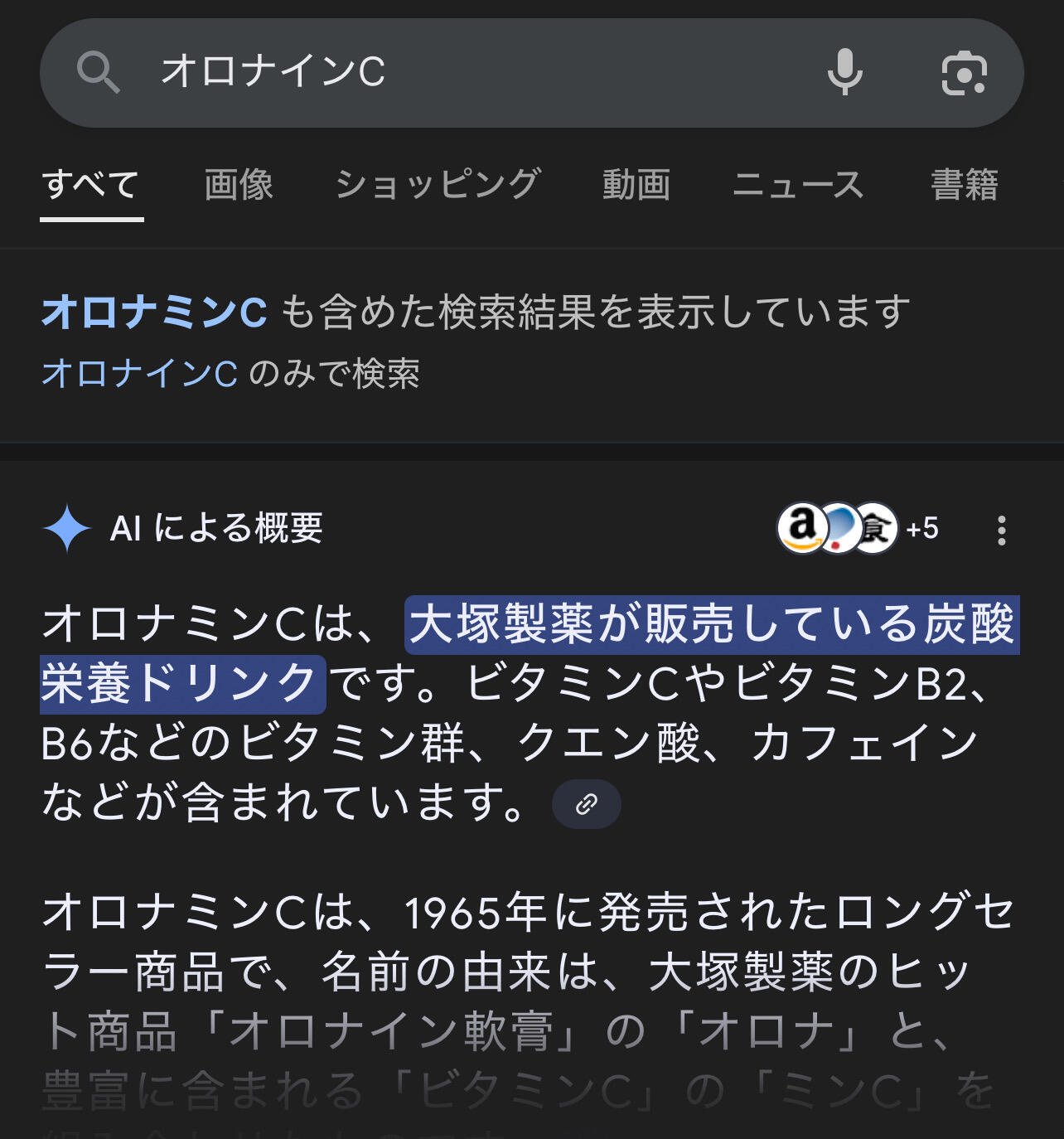1064x1139 pixels.
Task: Switch to the 画像 tab
Action: (239, 184)
